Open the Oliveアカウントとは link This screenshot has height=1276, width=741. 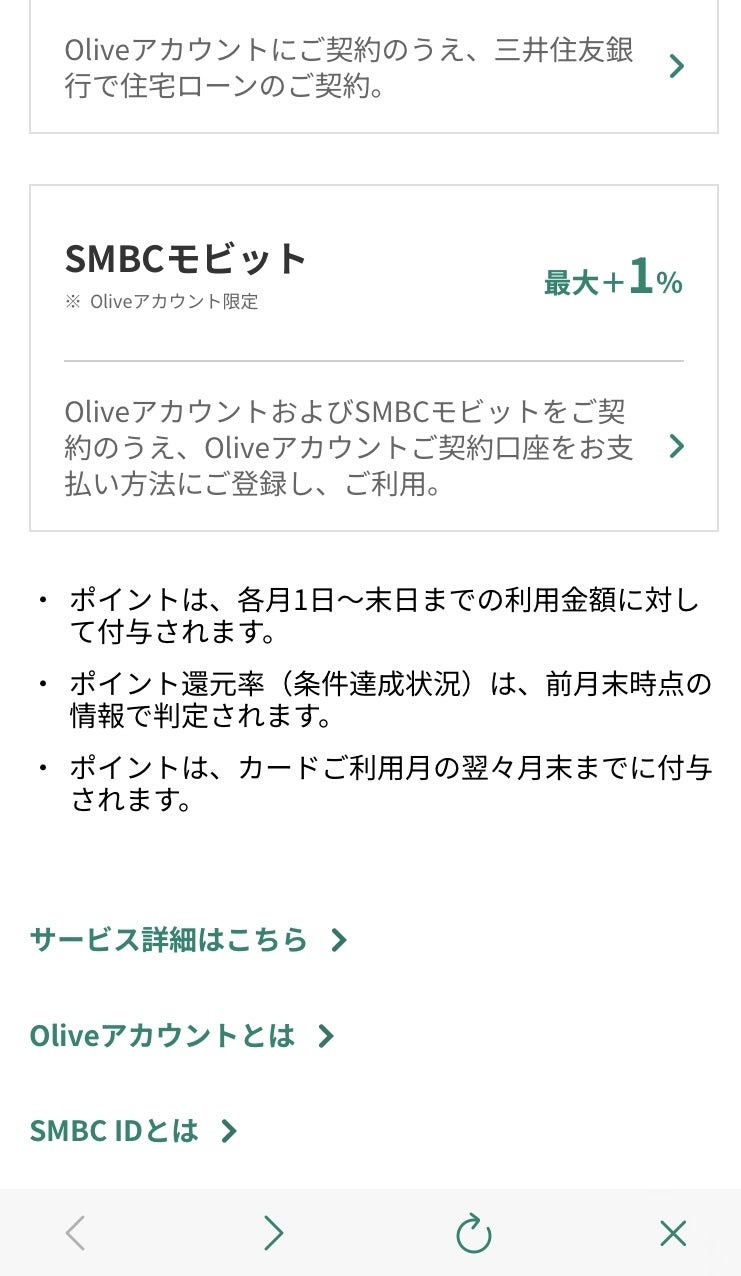click(181, 1036)
